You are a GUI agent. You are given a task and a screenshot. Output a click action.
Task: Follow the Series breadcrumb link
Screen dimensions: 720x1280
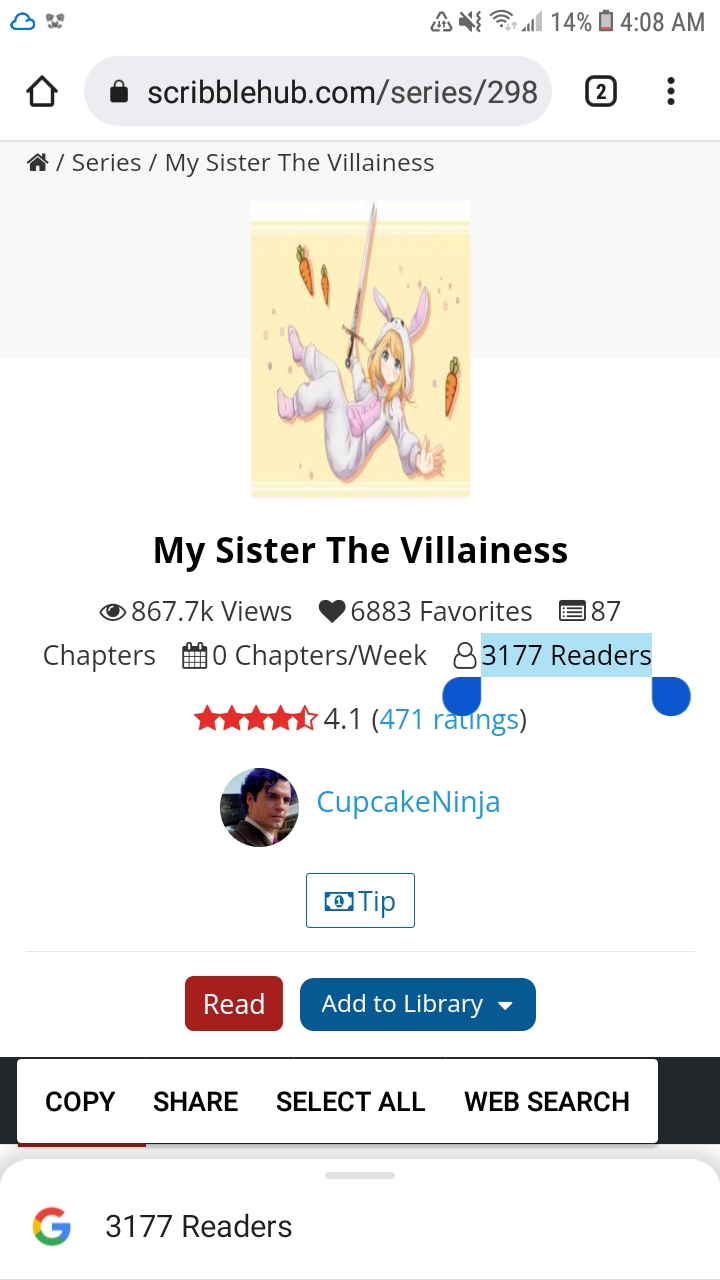tap(106, 163)
